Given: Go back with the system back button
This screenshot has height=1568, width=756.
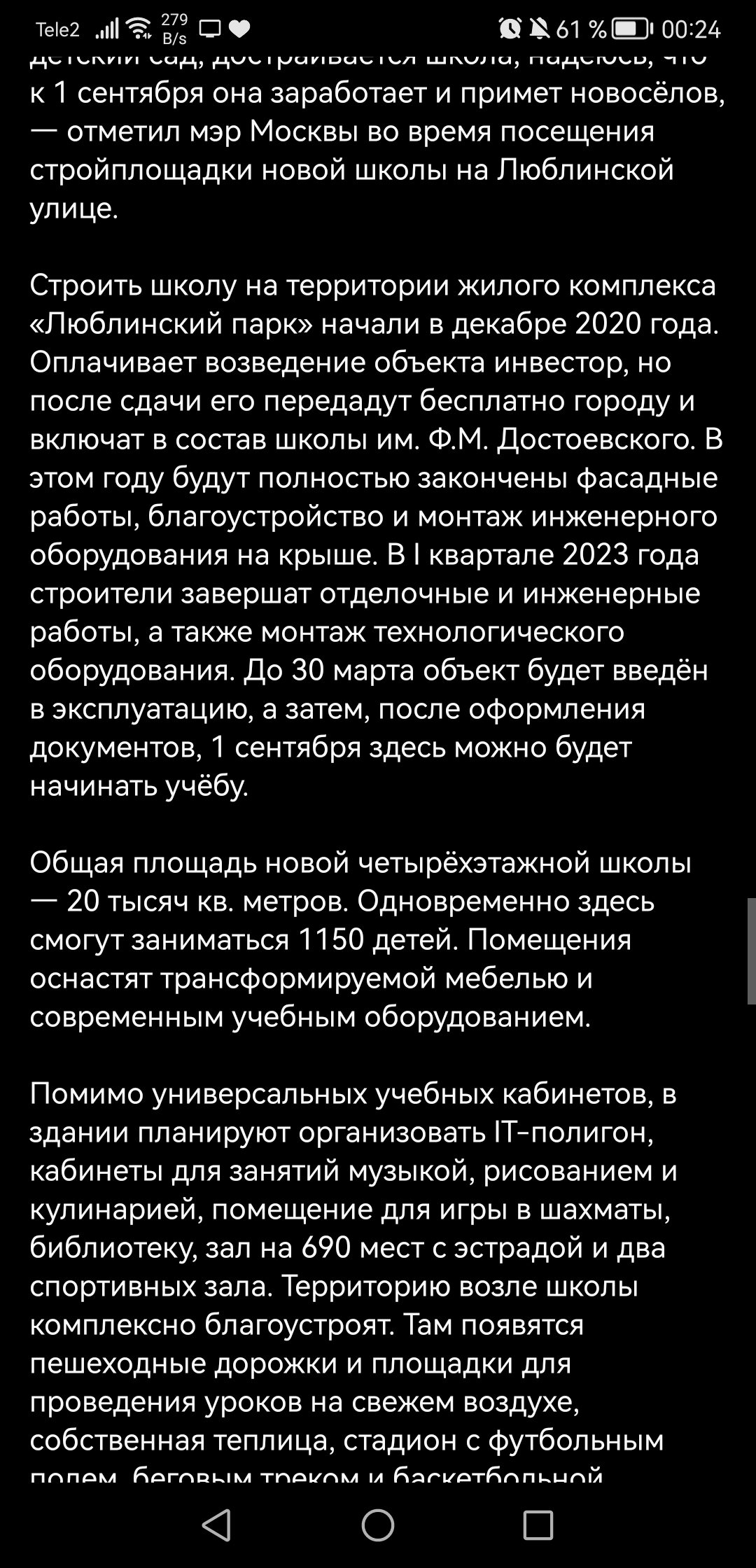Looking at the screenshot, I should [217, 1523].
